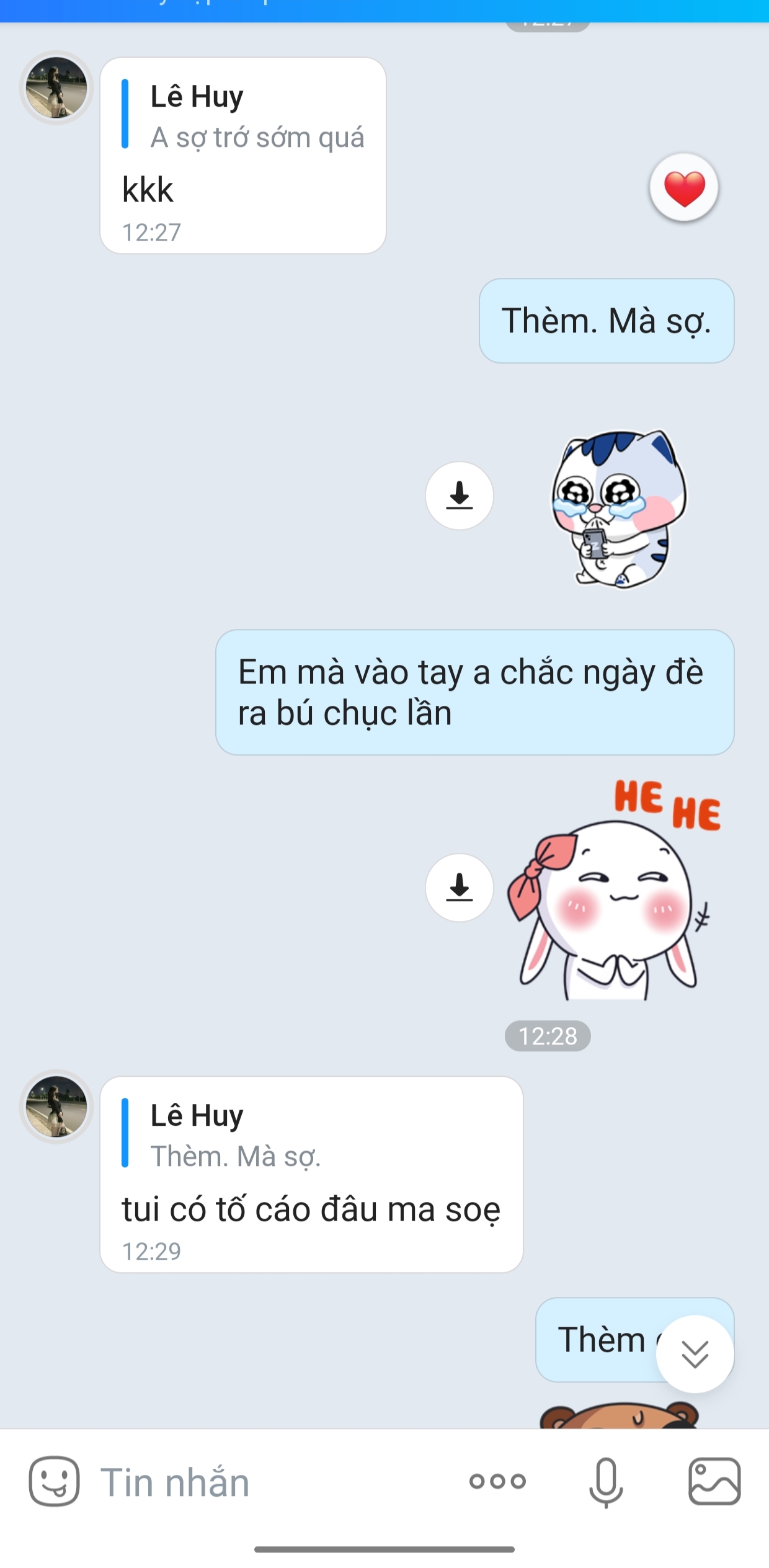Screen dimensions: 769x1568
Task: Open the sender avatar beside the kkk message
Action: [x=56, y=87]
